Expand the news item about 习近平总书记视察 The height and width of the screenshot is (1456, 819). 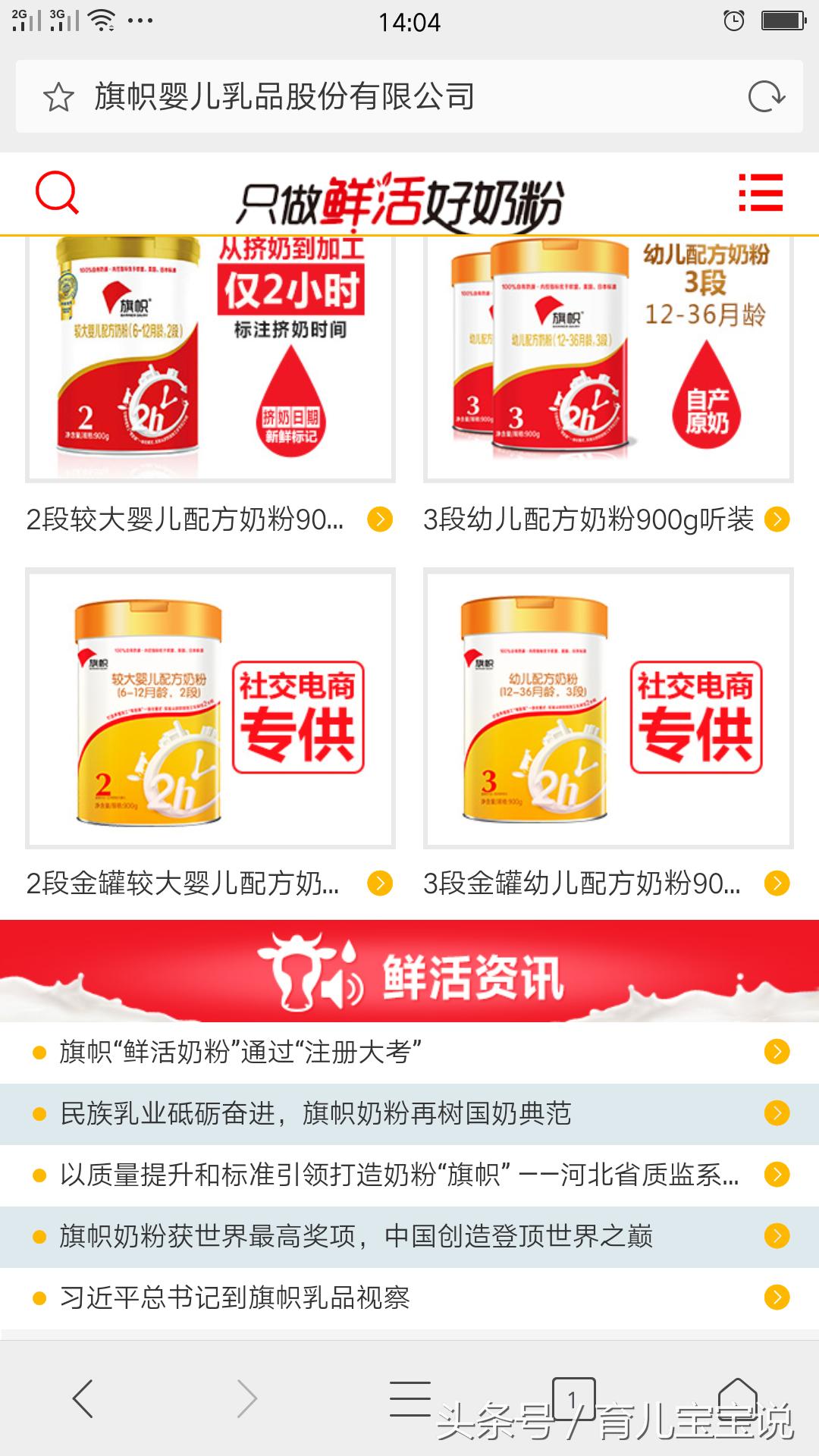[x=235, y=1299]
